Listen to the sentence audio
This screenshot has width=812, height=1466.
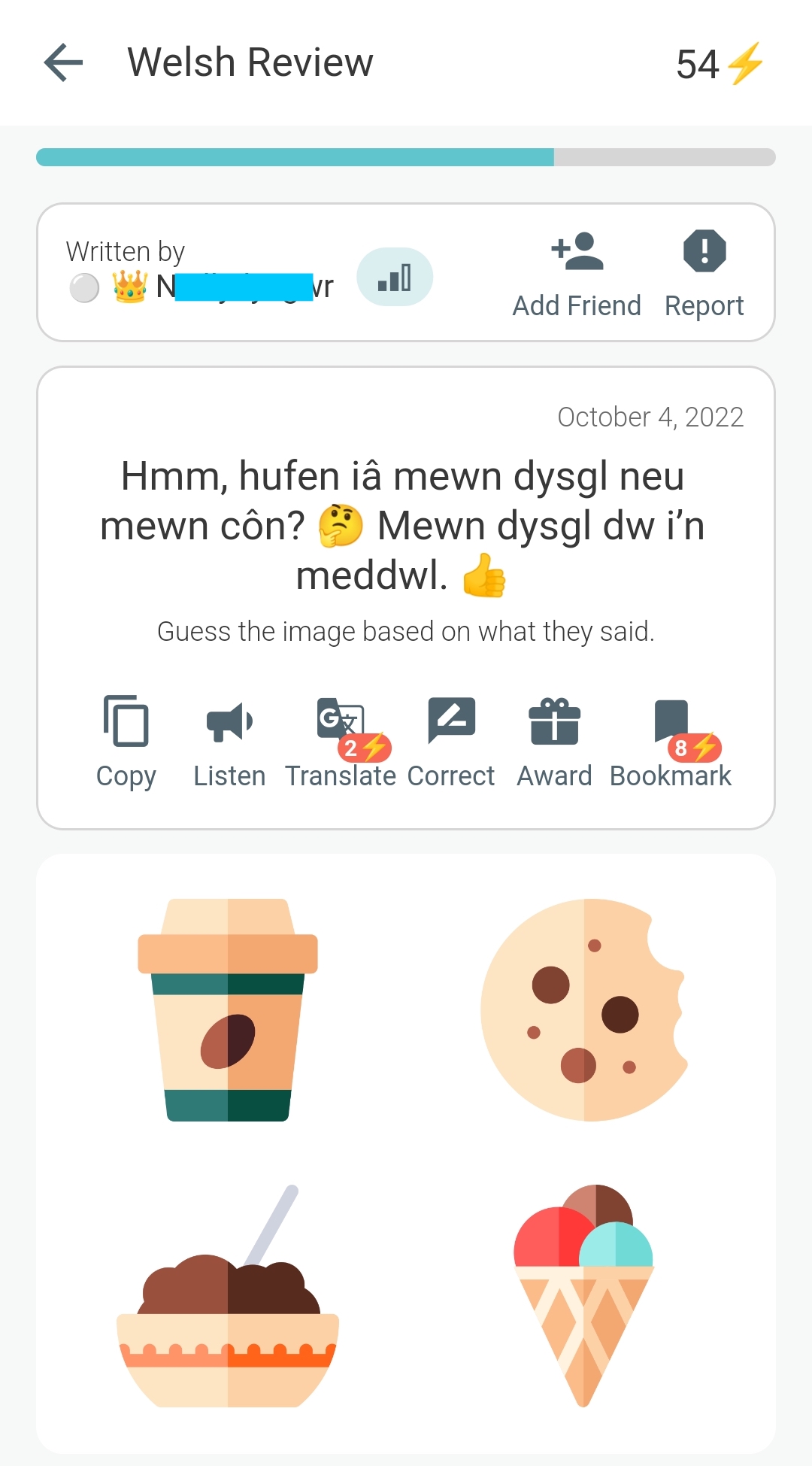click(x=229, y=742)
